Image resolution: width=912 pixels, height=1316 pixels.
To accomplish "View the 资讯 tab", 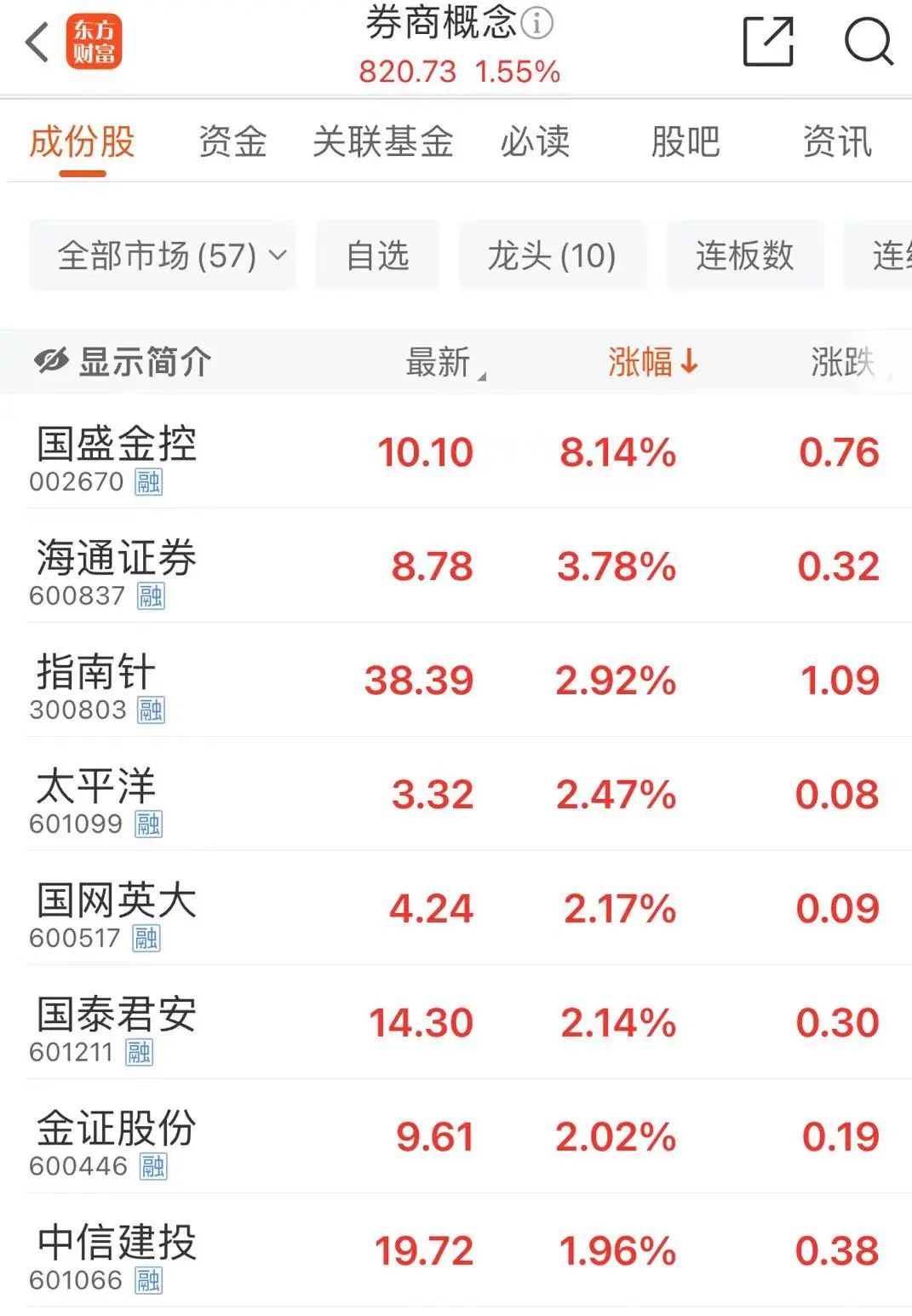I will coord(837,142).
